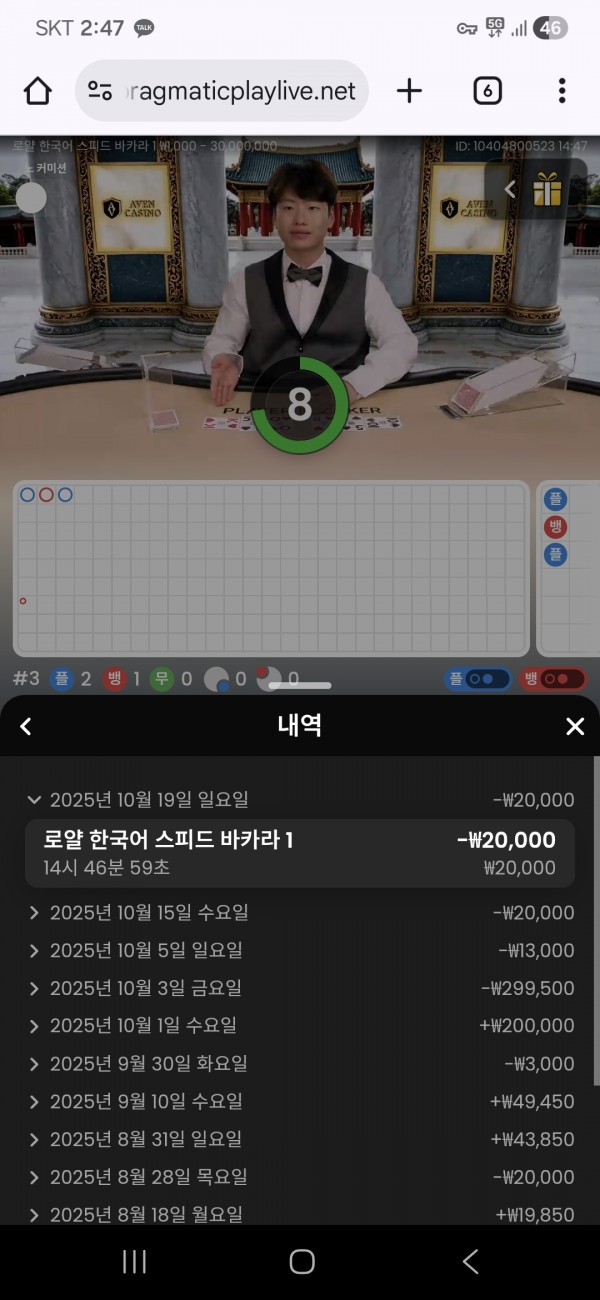This screenshot has width=600, height=1300.
Task: Open the system recent apps view
Action: coord(134,1262)
